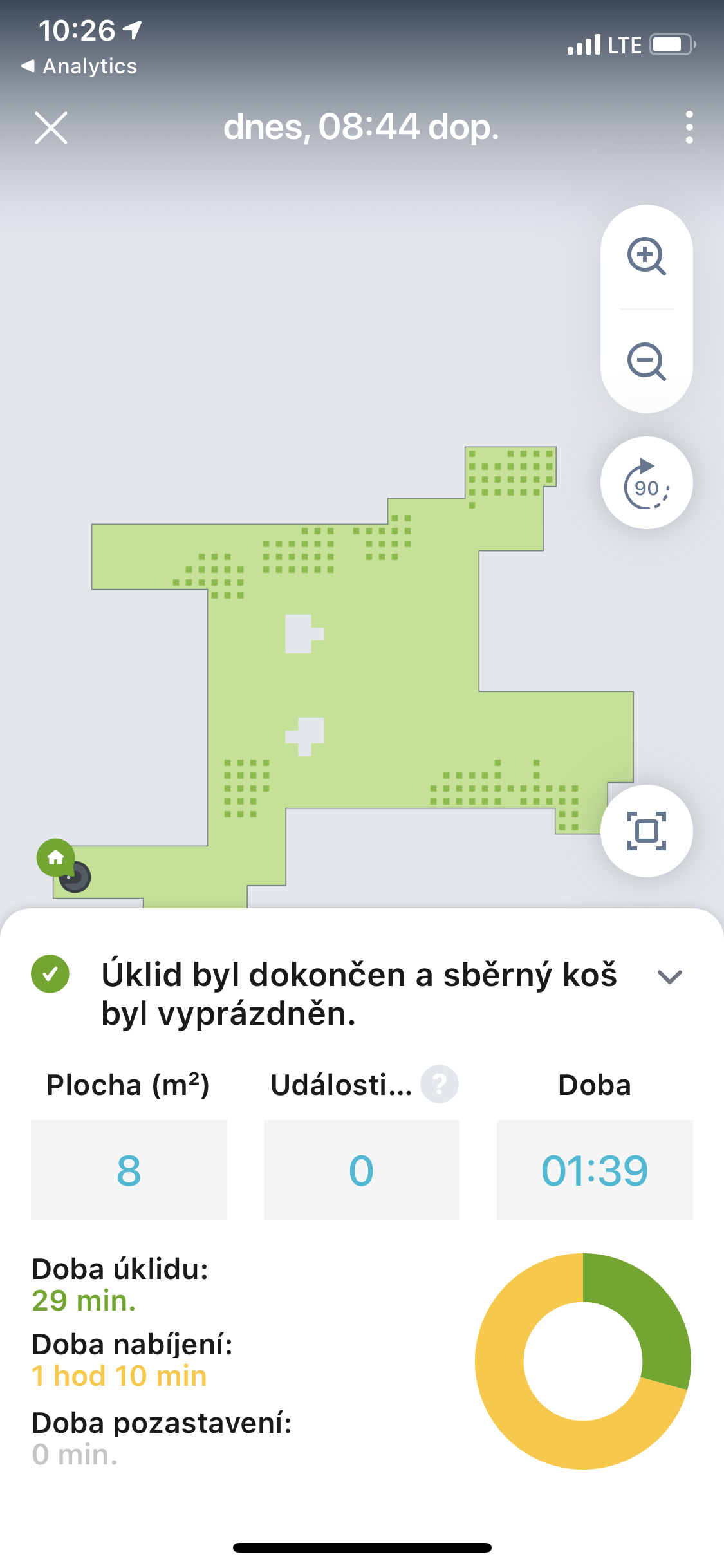Open the three-dot overflow menu
Viewport: 724px width, 1568px height.
(x=689, y=127)
